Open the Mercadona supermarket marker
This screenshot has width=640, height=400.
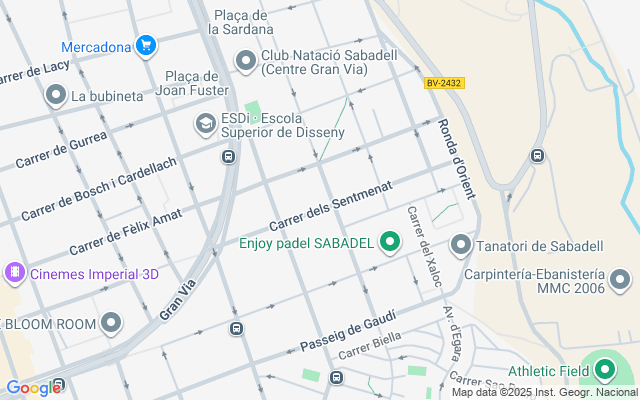(x=147, y=45)
